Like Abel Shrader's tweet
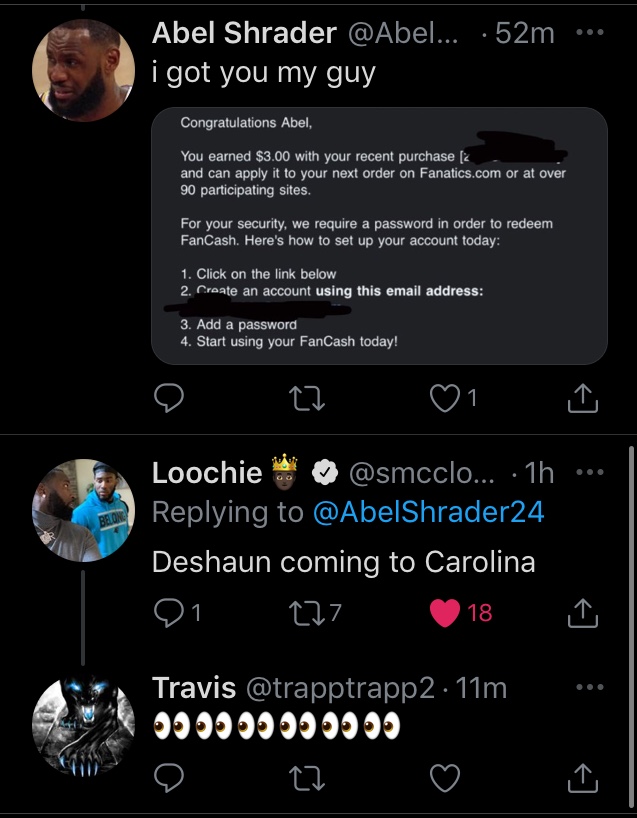The height and width of the screenshot is (818, 637). 443,399
